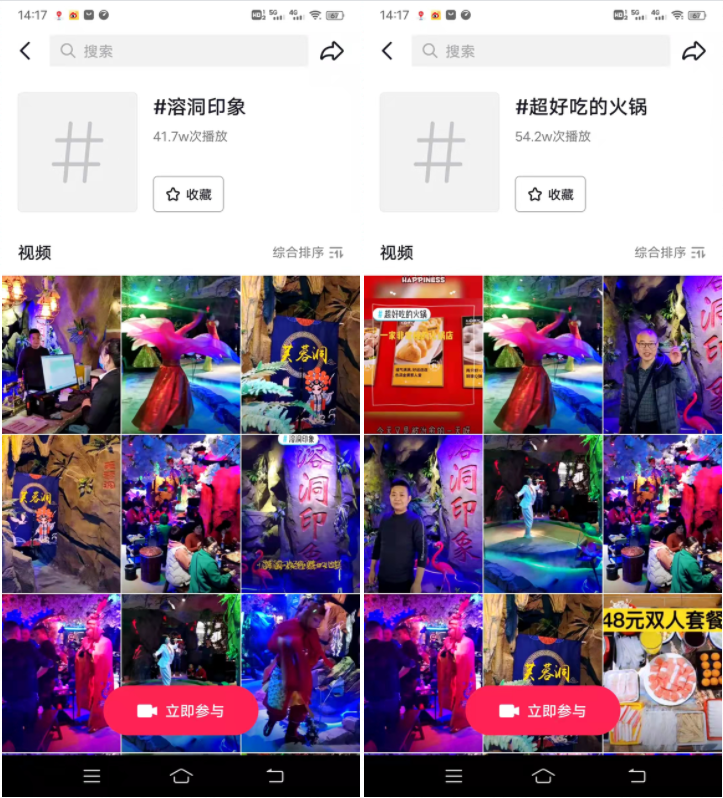Tap 立即参与 on the #超好吃的火锅 page

click(543, 711)
